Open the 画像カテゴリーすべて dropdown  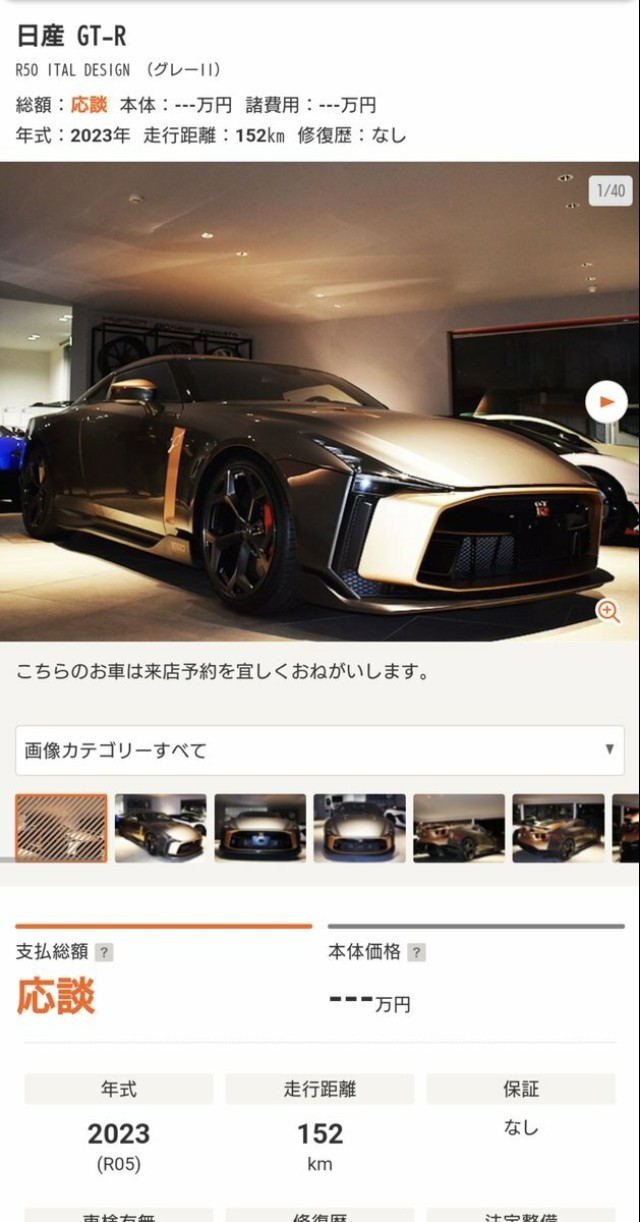click(320, 751)
